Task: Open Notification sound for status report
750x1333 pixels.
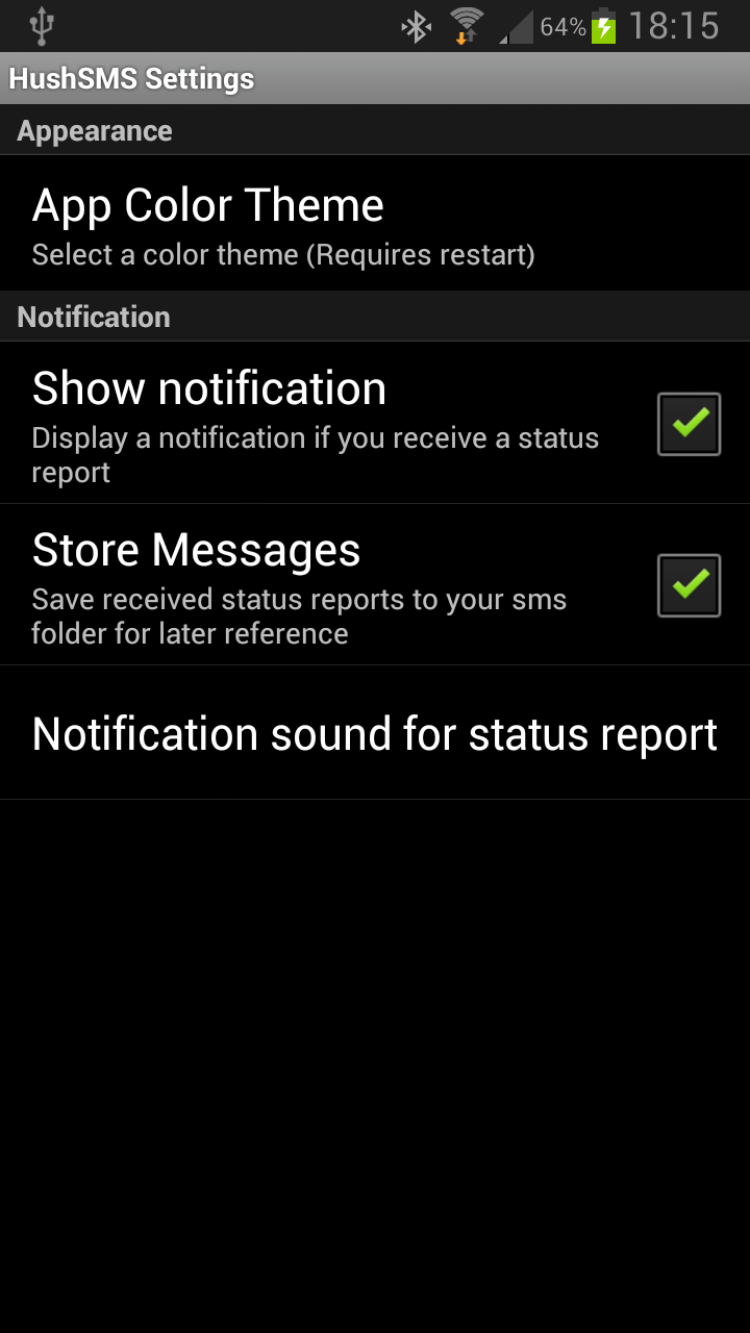Action: point(374,734)
